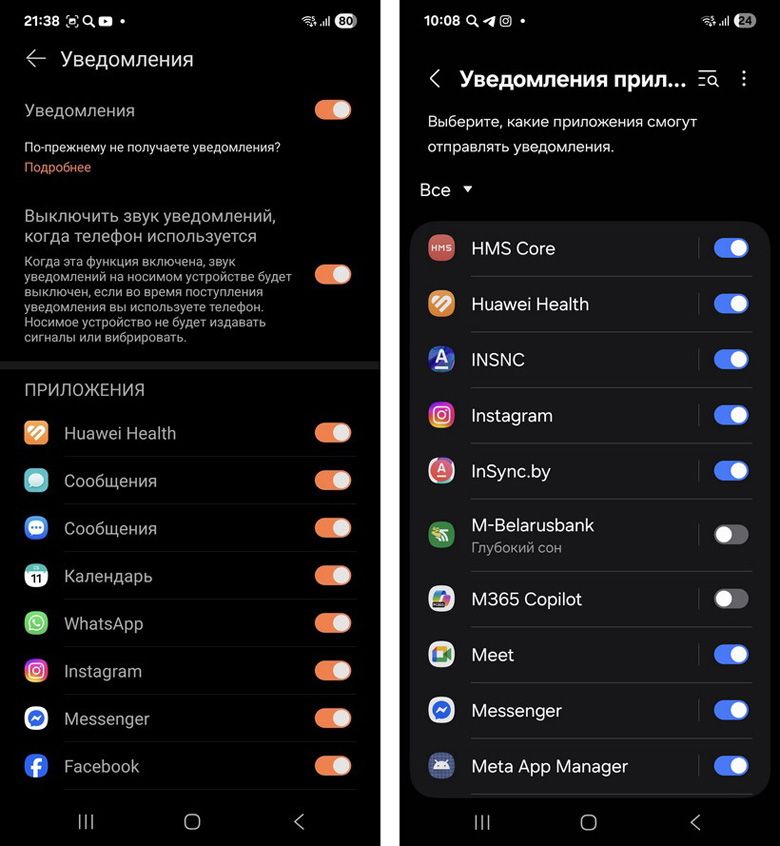The image size is (780, 846).
Task: Turn off Meet notifications
Action: [731, 655]
